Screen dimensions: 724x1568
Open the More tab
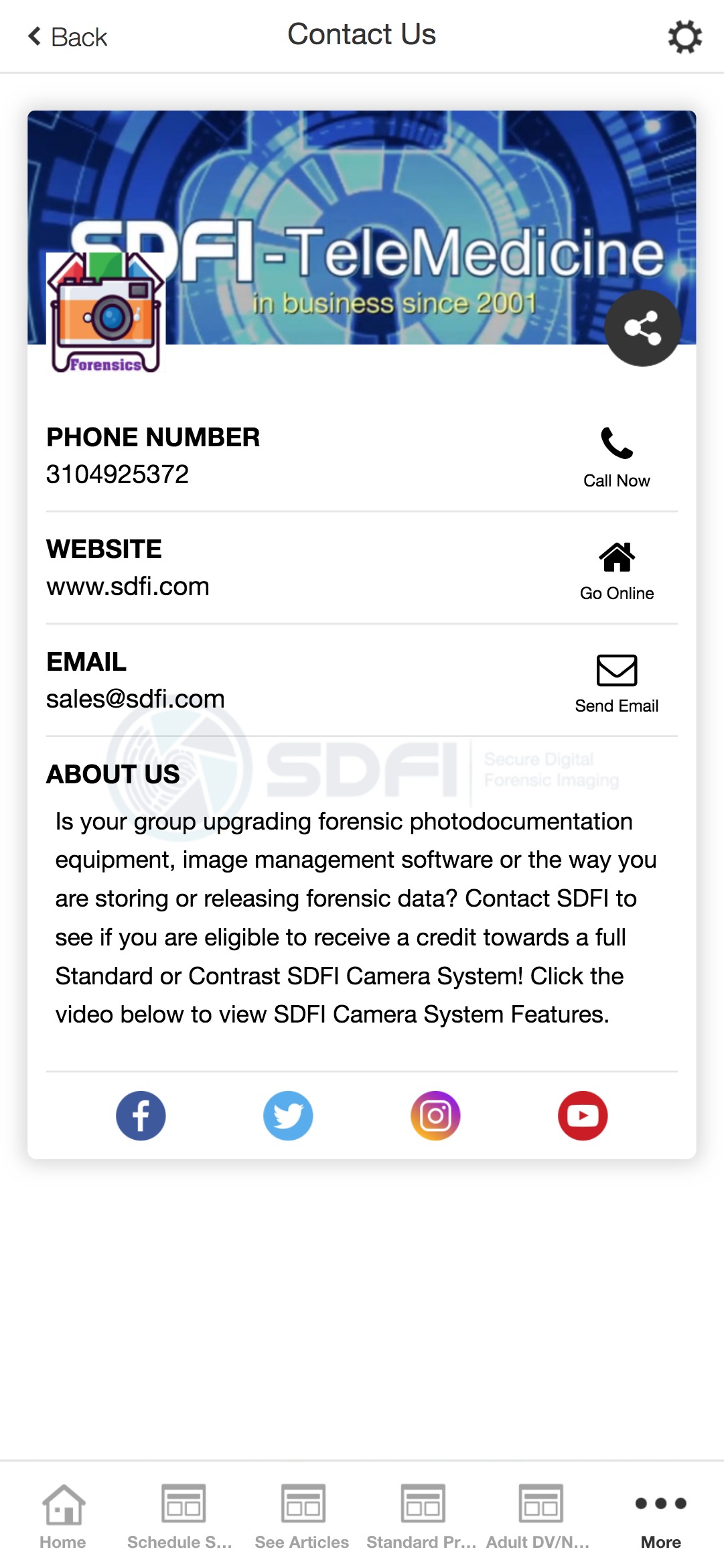[661, 1517]
